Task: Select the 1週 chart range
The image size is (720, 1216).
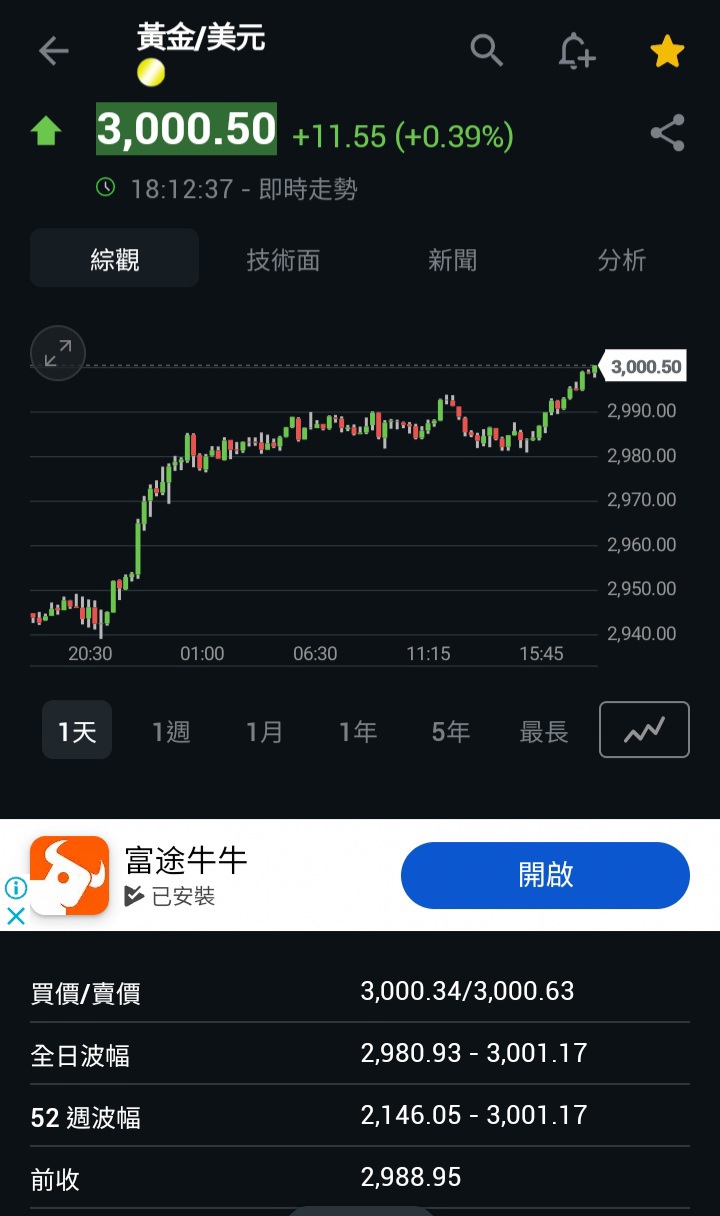Action: click(171, 731)
